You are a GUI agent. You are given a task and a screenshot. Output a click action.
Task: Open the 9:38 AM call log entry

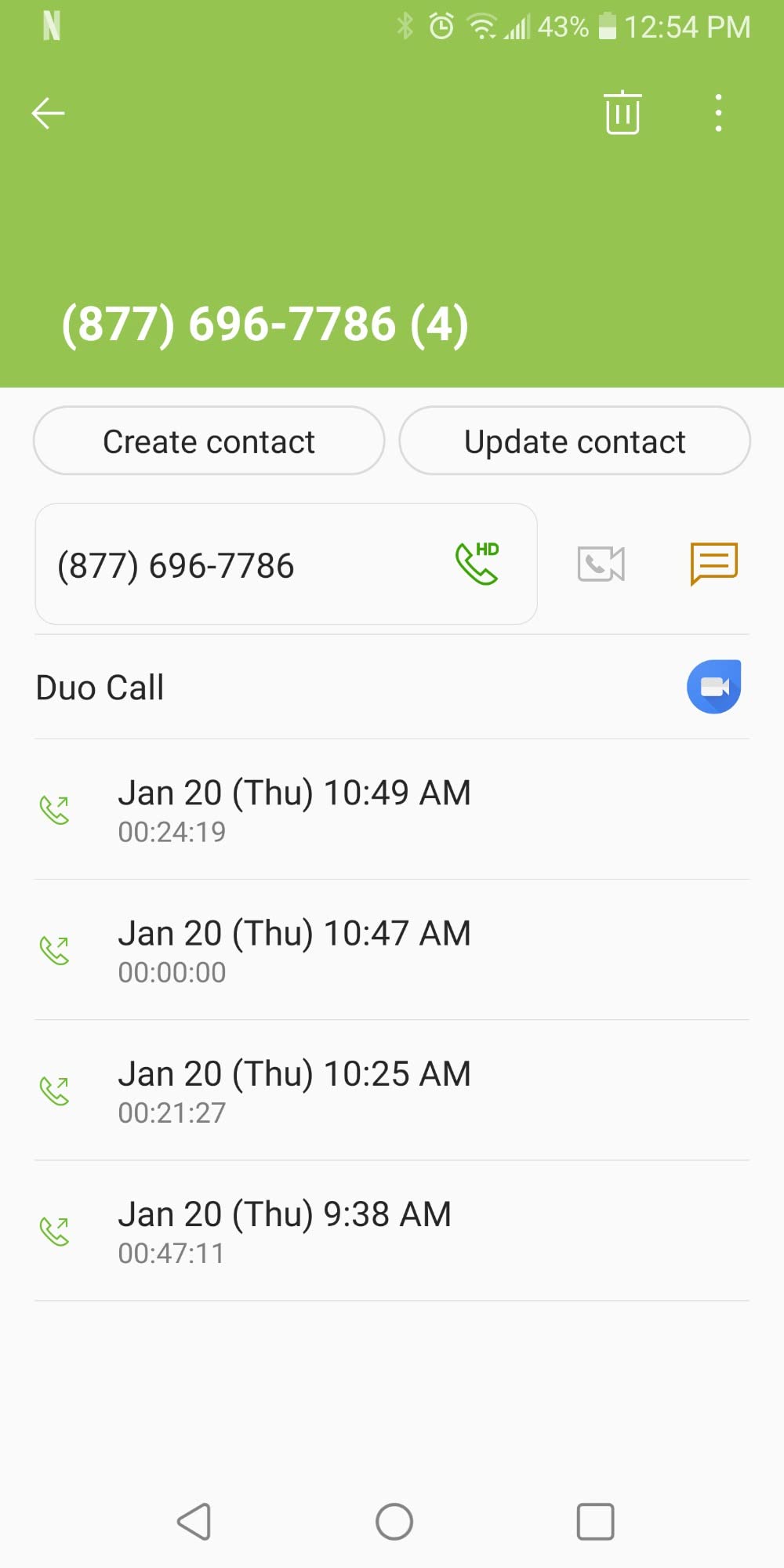392,1231
